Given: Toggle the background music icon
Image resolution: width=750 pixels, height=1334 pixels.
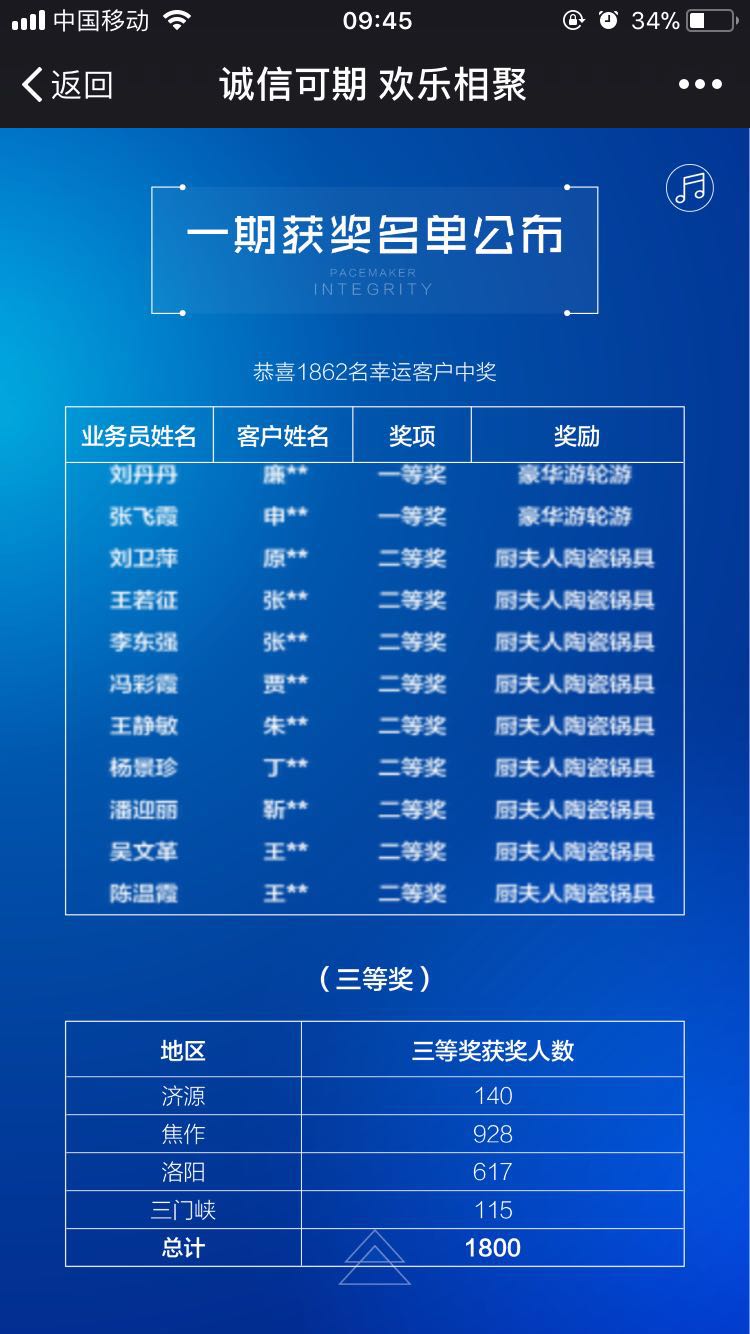Looking at the screenshot, I should click(x=690, y=187).
